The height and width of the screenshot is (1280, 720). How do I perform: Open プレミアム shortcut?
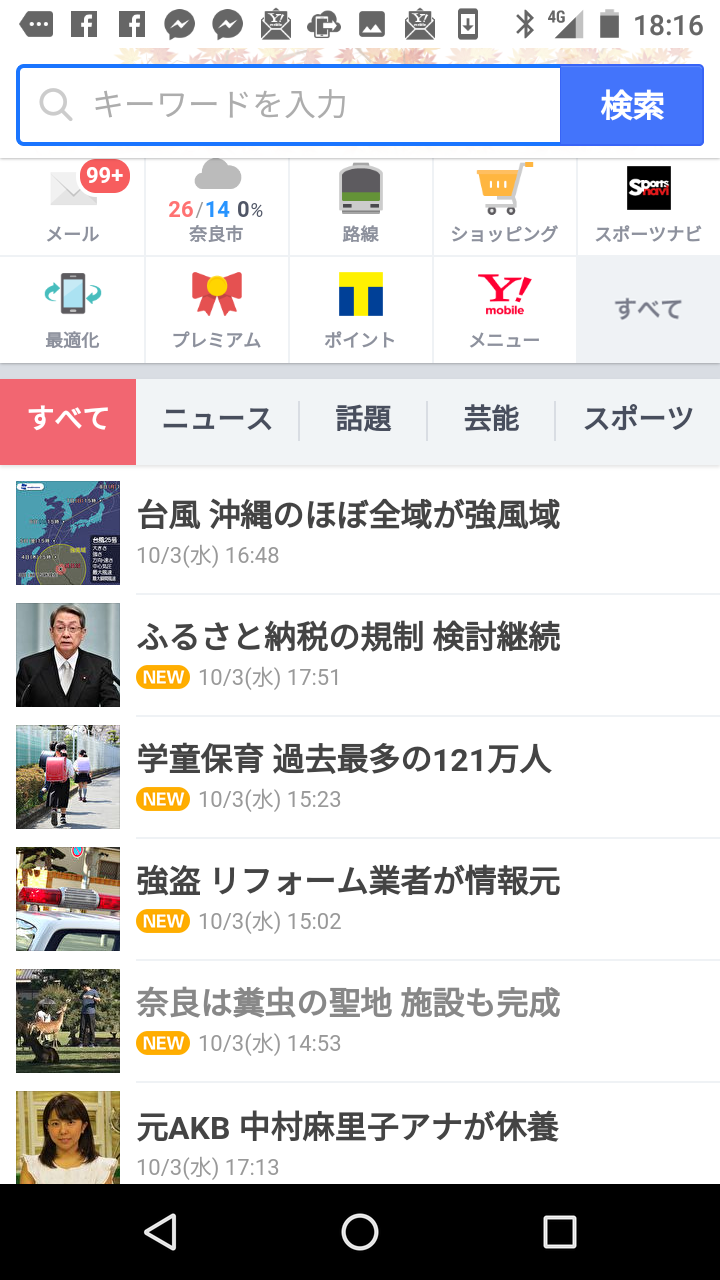216,310
